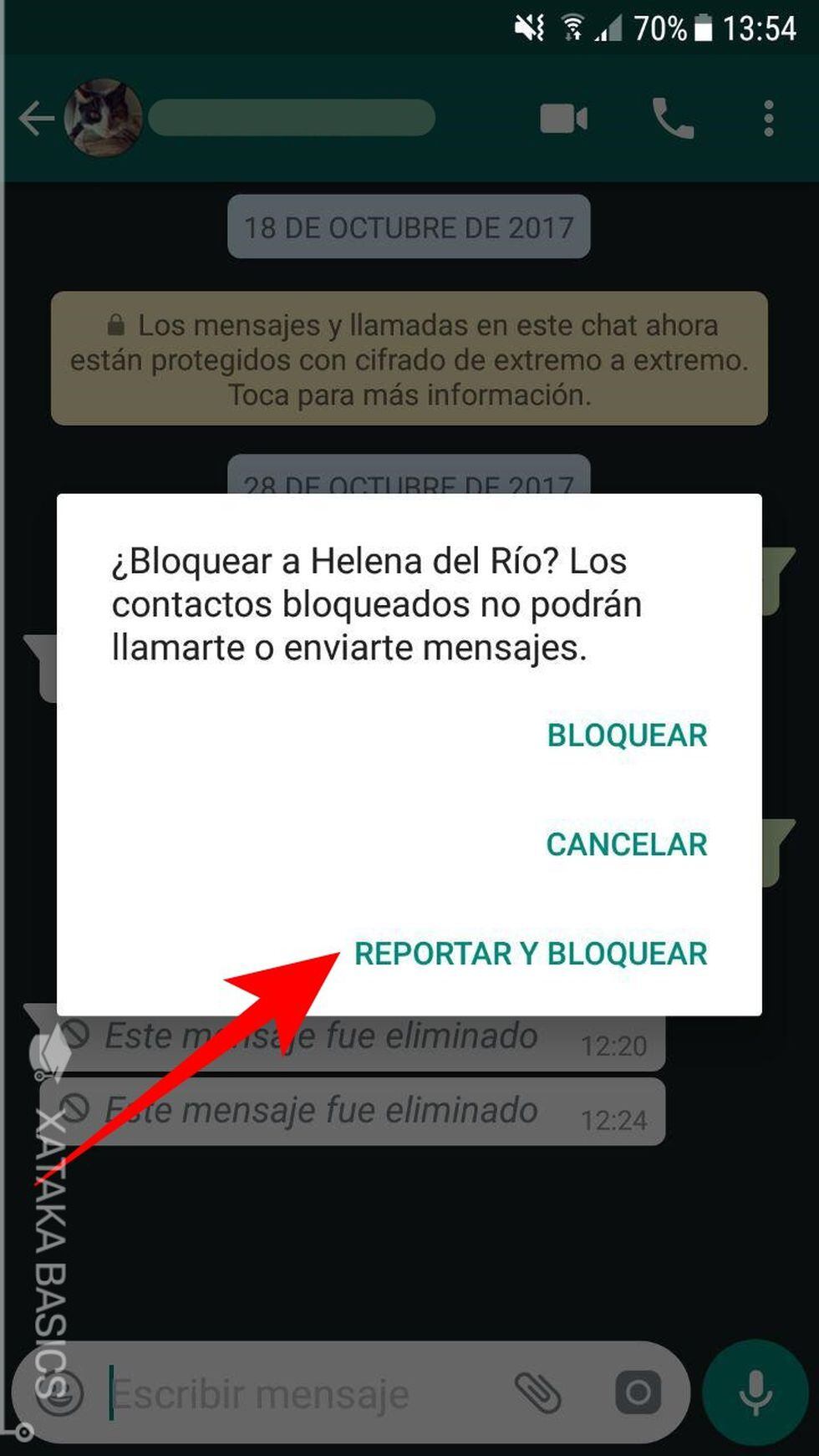Open the three-dot overflow menu

click(x=769, y=119)
